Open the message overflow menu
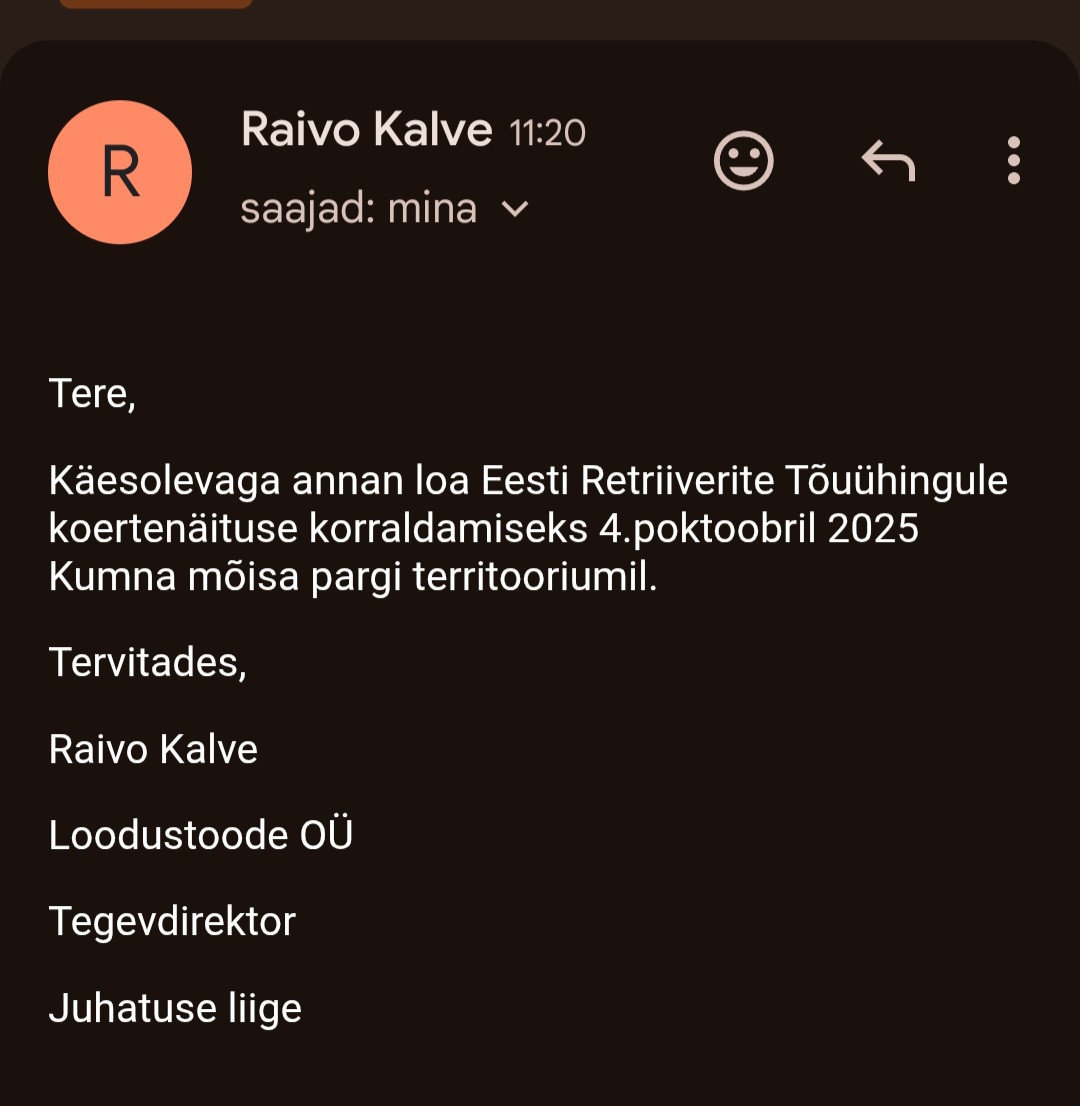This screenshot has height=1106, width=1080. 1013,160
